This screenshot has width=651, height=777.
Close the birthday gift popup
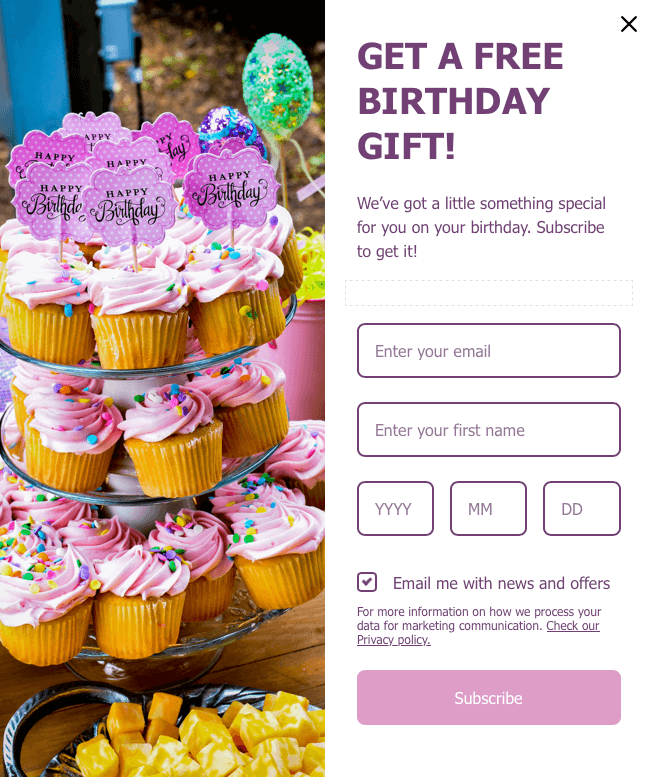[x=628, y=24]
